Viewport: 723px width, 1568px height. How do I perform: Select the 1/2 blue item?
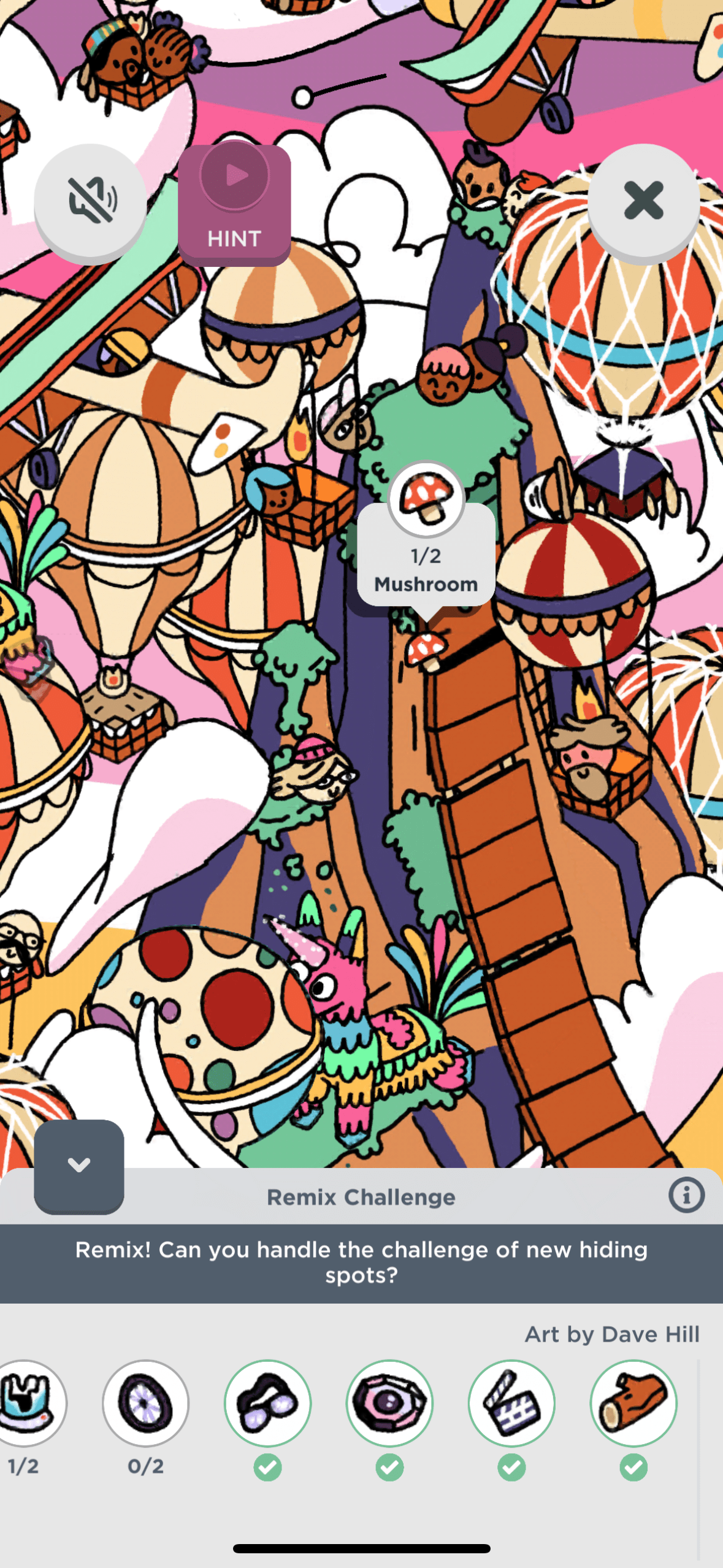(x=28, y=1403)
